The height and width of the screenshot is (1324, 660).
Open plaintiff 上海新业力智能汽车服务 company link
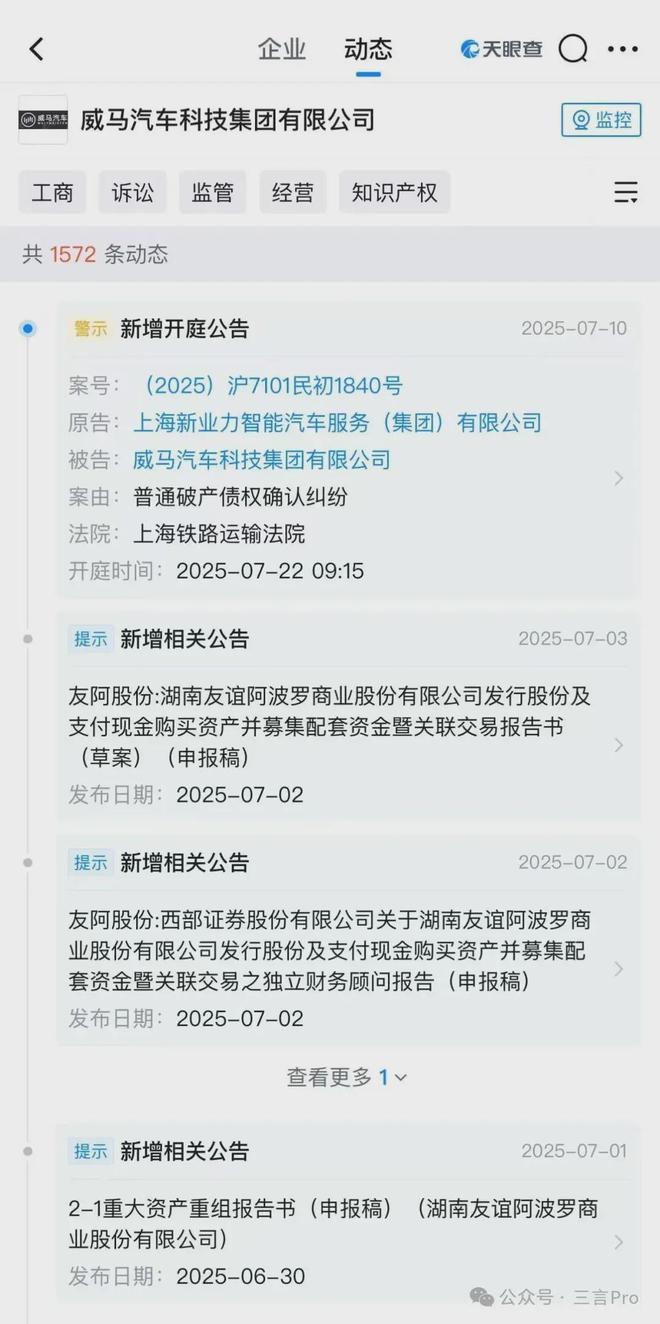[x=337, y=423]
